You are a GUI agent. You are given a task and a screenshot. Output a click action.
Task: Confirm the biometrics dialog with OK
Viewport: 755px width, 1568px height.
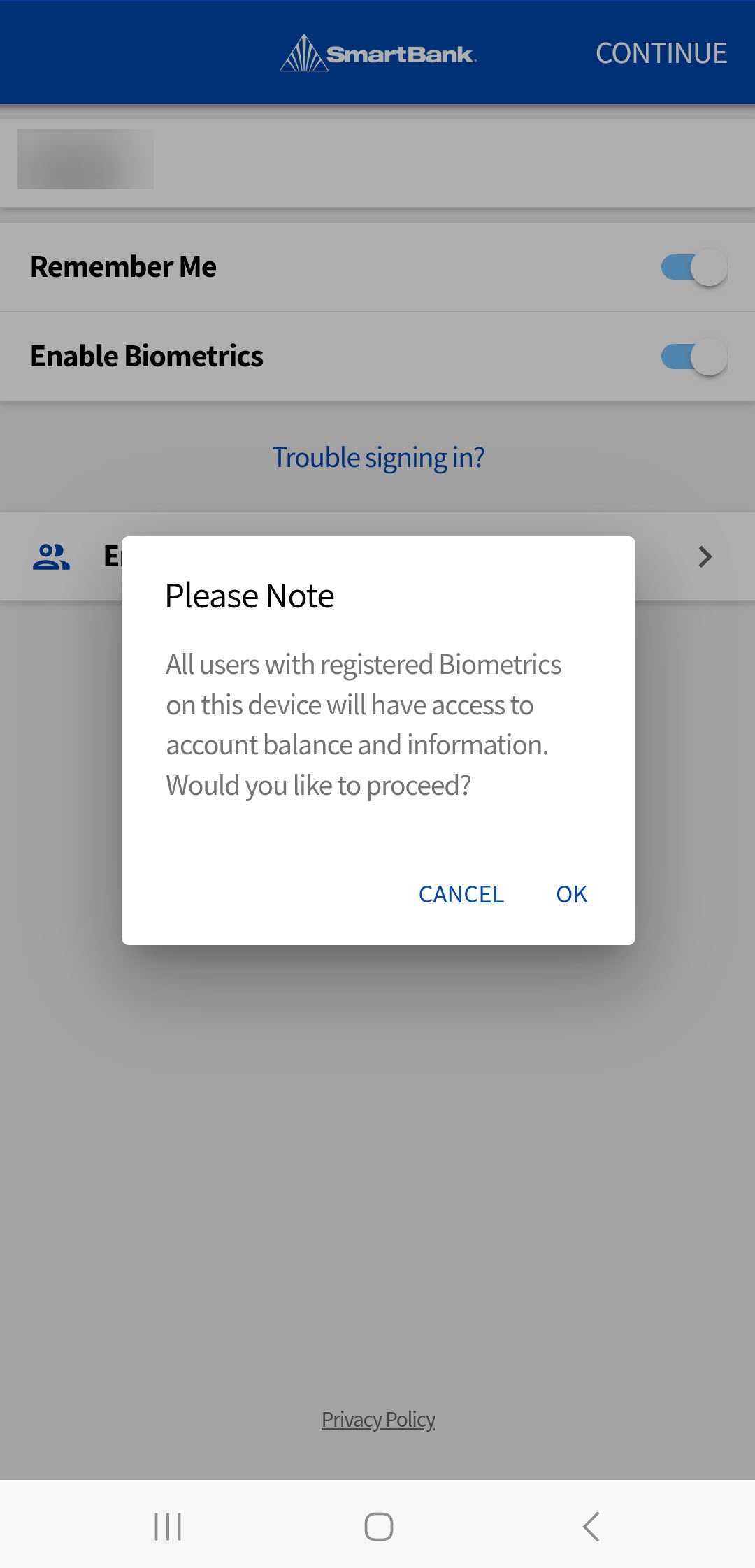(571, 894)
